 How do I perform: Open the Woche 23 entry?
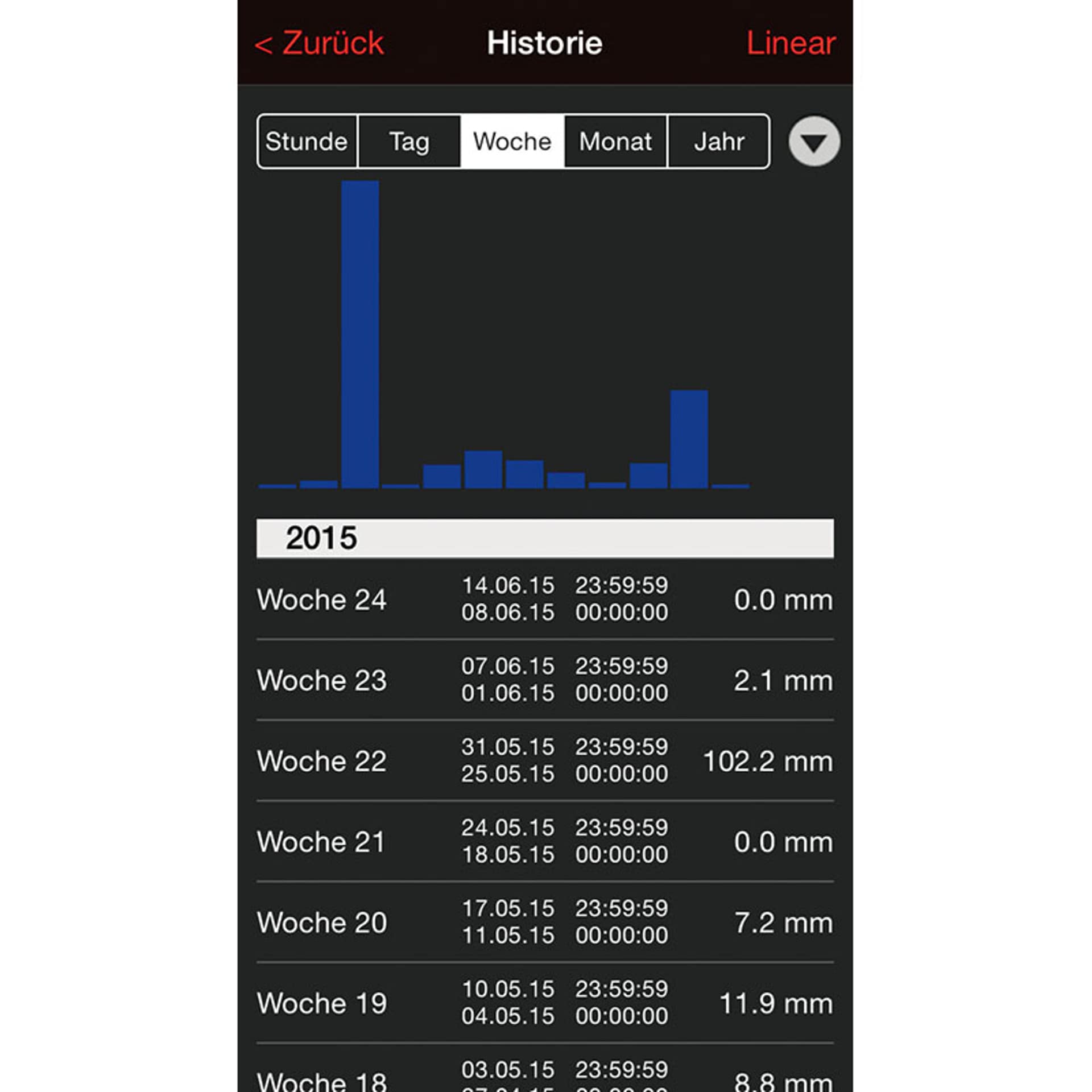[x=544, y=680]
